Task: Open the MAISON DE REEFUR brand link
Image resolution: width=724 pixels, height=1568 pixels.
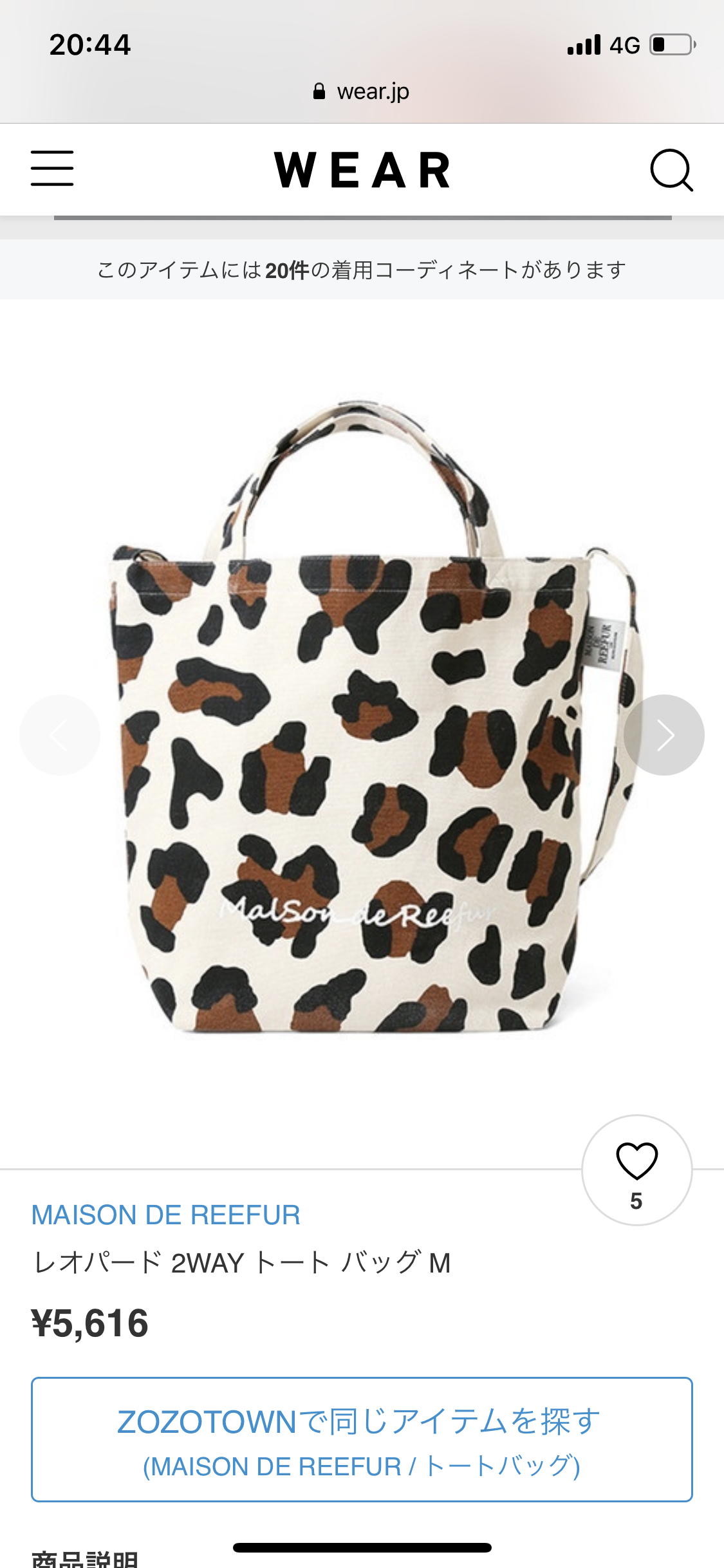Action: (x=166, y=1215)
